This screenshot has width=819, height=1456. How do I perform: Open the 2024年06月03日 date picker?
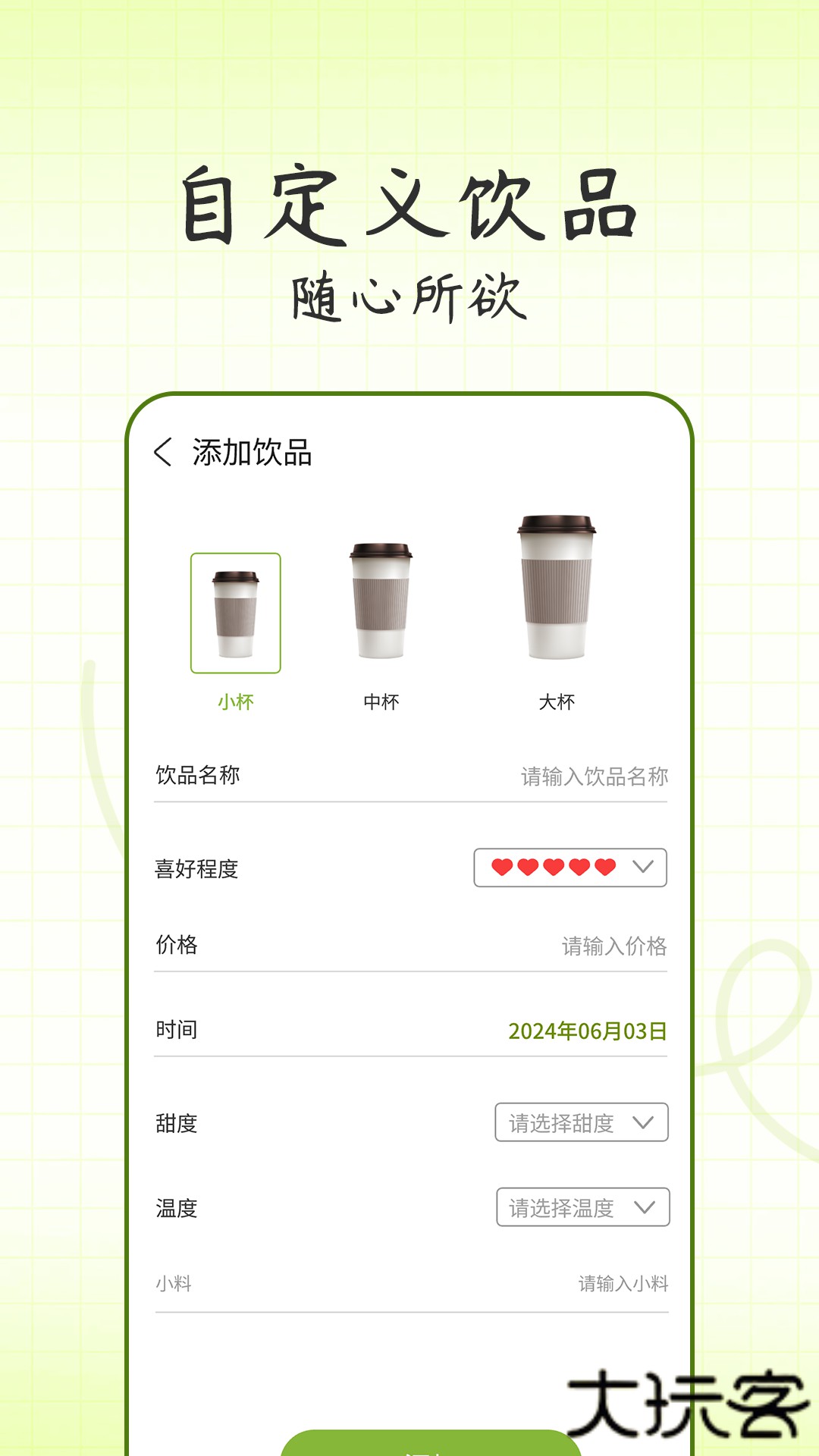pos(588,1031)
